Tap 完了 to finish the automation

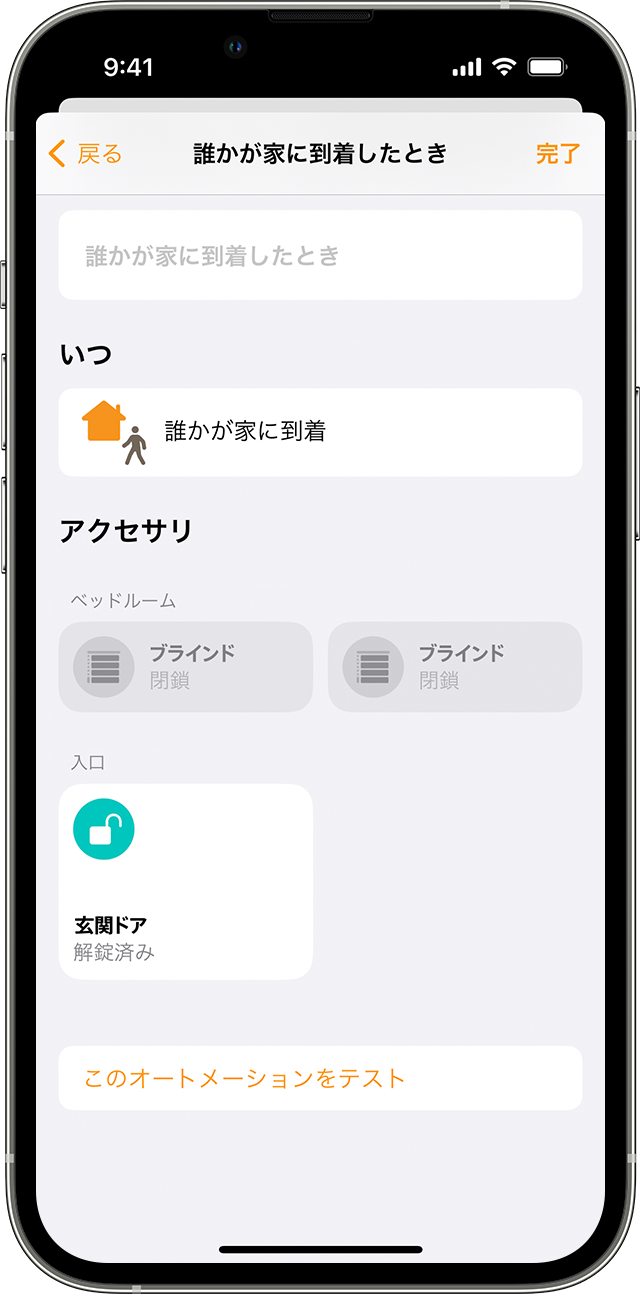[x=557, y=153]
